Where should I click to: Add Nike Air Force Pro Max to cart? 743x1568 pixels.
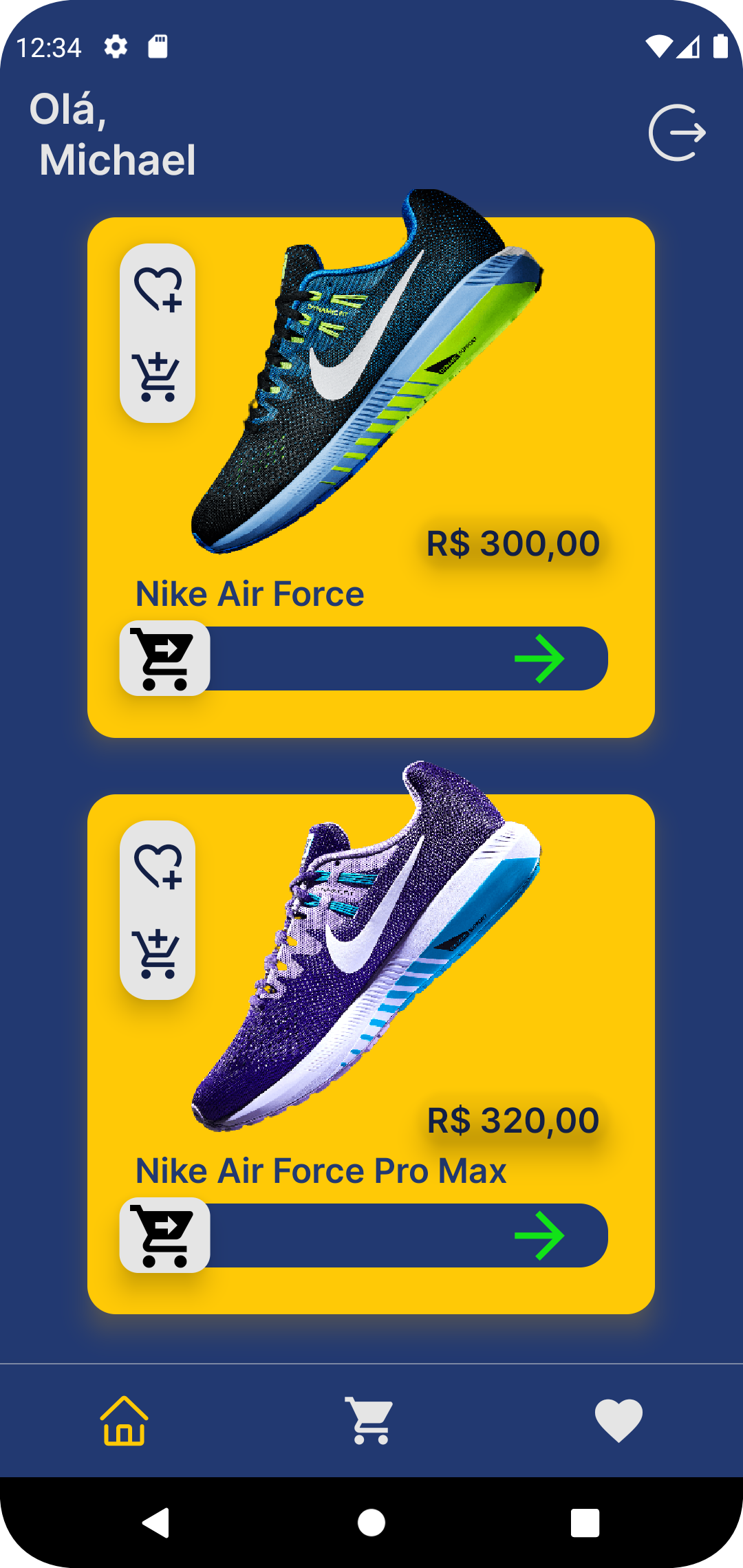158,953
